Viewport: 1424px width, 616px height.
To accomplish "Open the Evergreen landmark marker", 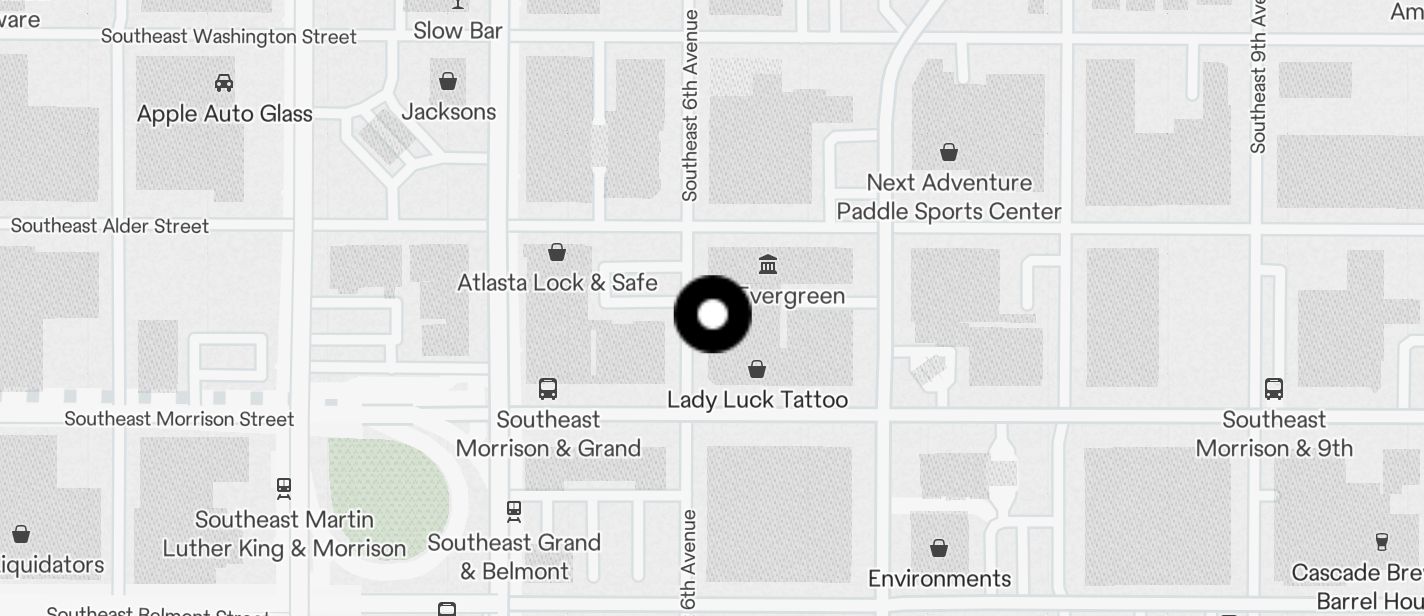I will tap(768, 265).
